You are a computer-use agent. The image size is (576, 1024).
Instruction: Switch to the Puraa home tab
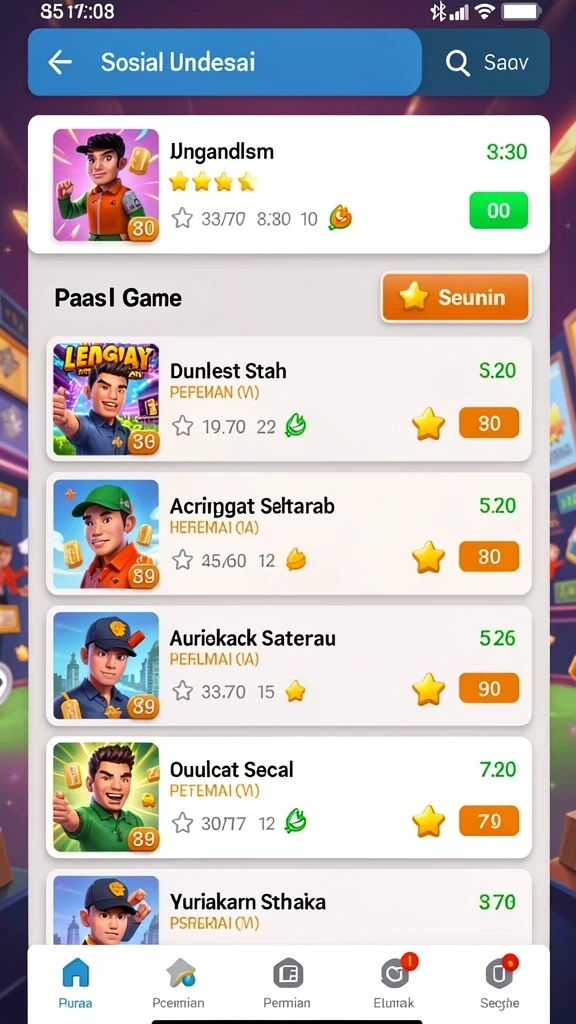tap(76, 983)
